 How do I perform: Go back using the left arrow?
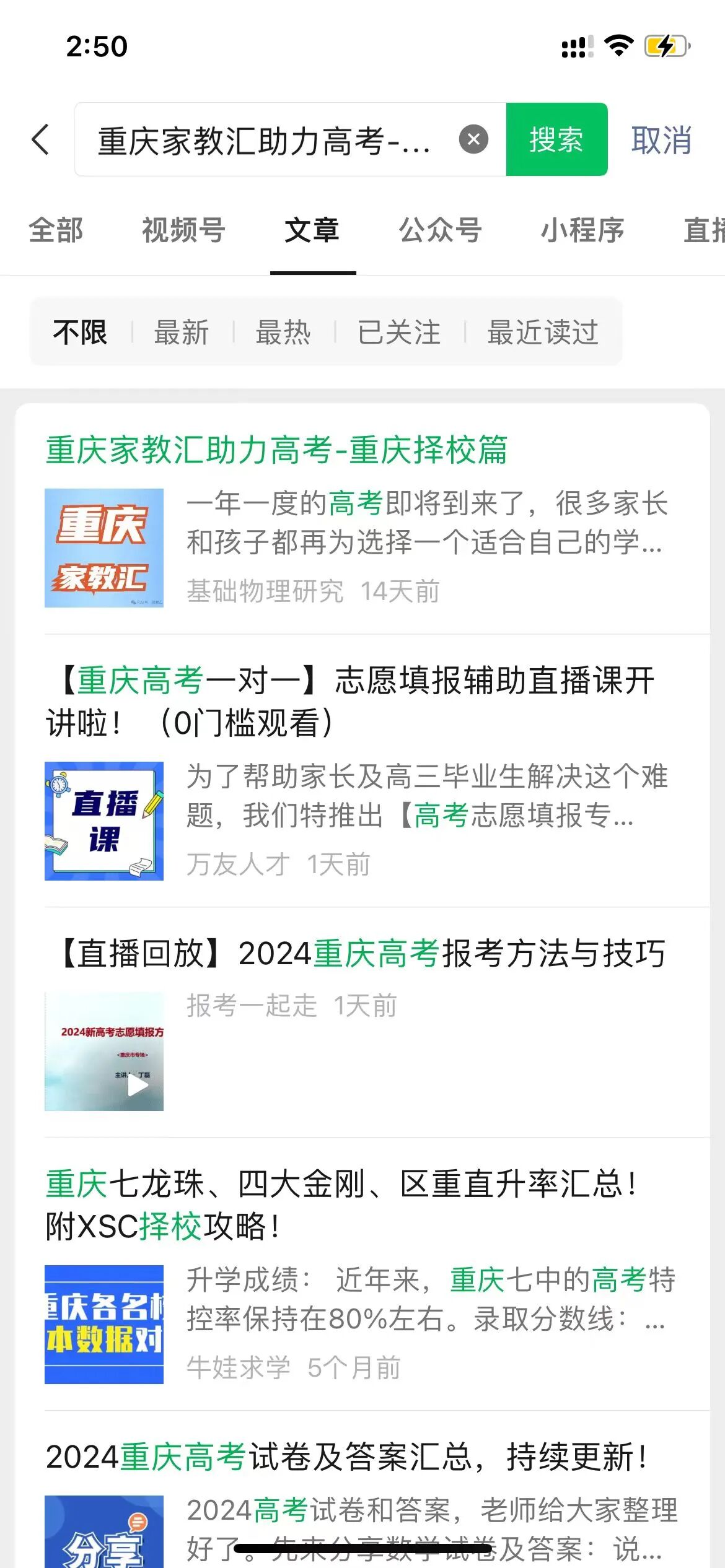(x=41, y=139)
